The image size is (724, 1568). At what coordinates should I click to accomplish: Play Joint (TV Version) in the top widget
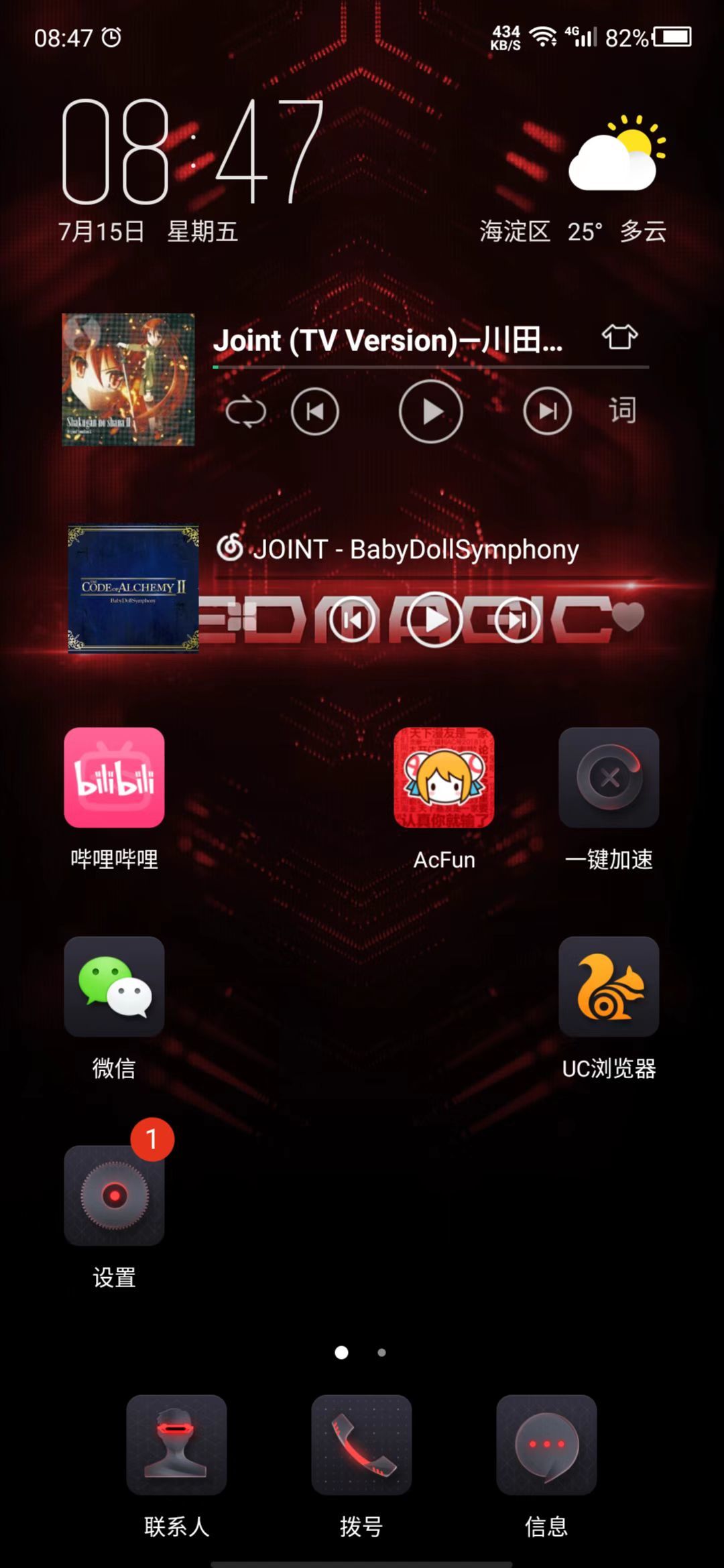click(430, 411)
